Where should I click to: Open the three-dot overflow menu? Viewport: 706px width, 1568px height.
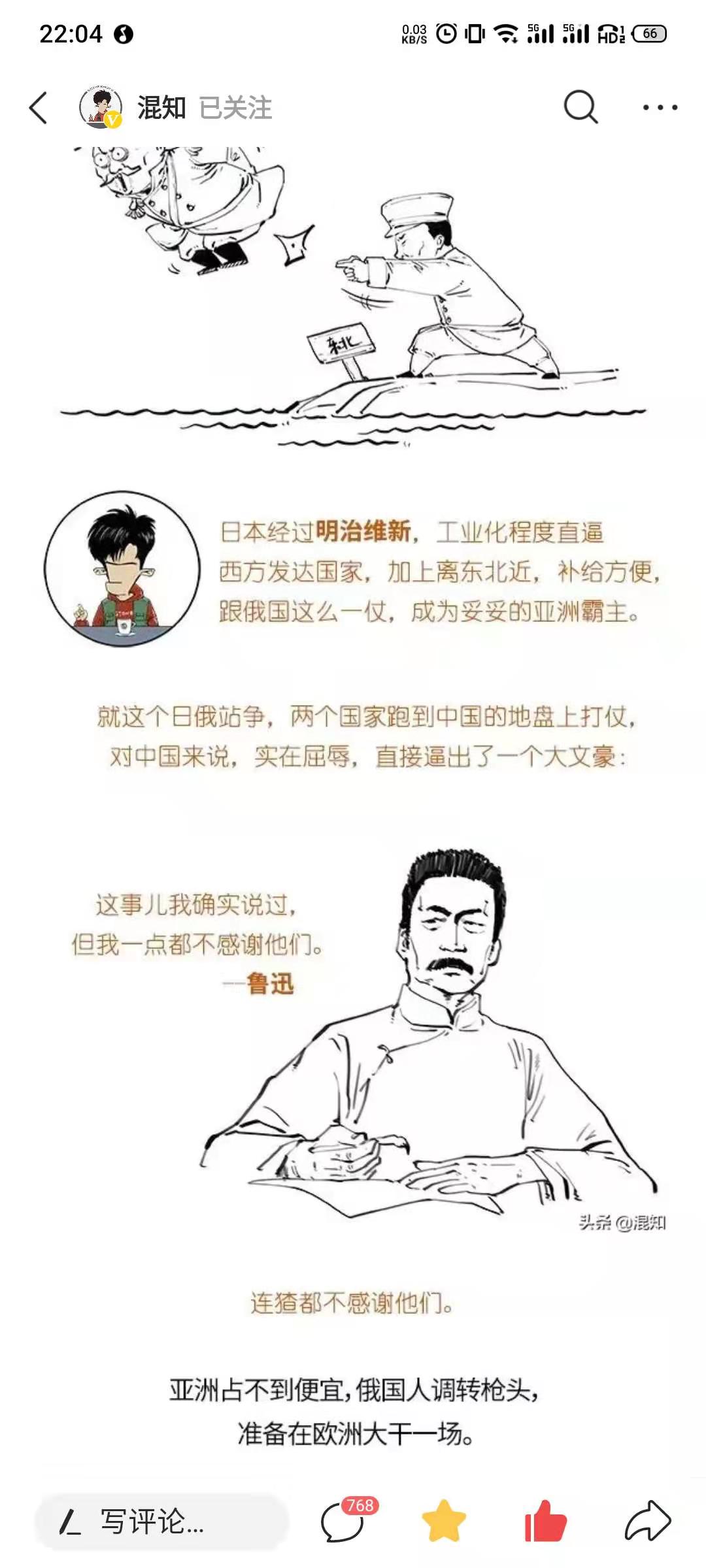pos(660,108)
